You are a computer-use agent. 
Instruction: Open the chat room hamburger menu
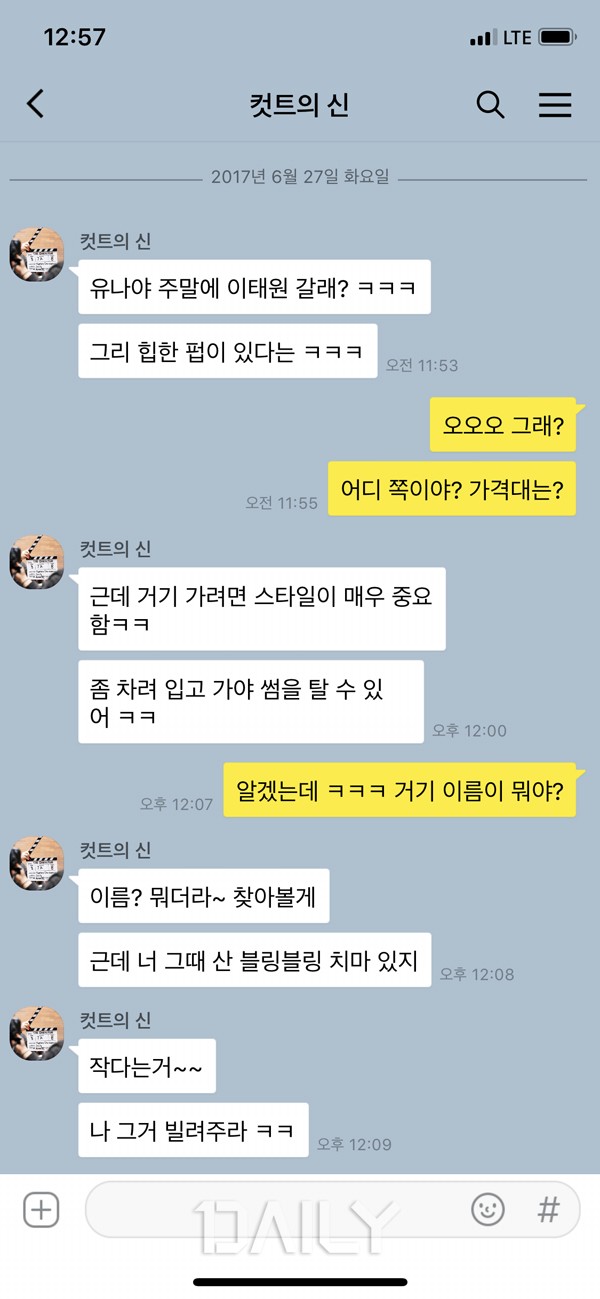click(555, 104)
